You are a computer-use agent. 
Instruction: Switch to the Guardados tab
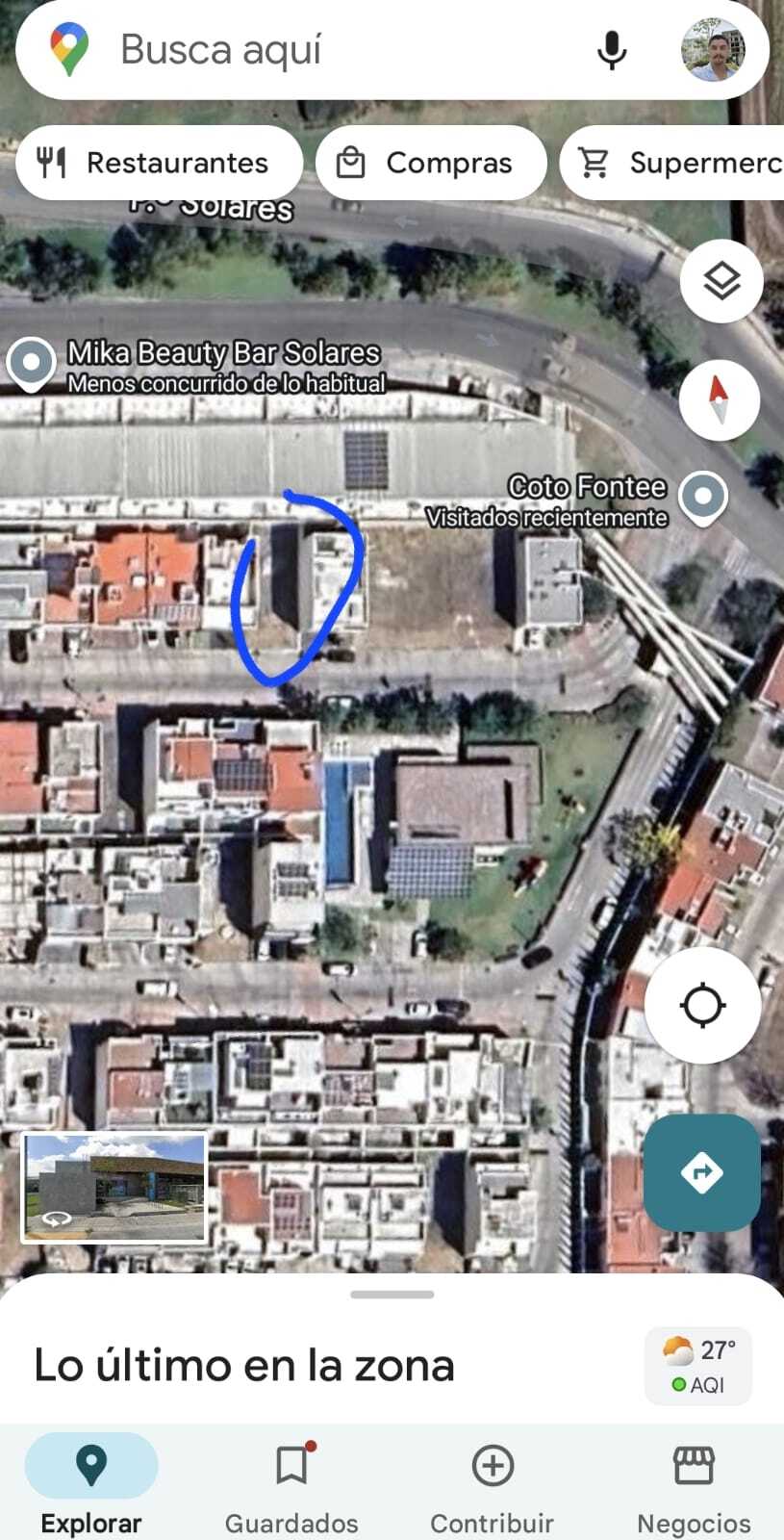pos(291,1484)
